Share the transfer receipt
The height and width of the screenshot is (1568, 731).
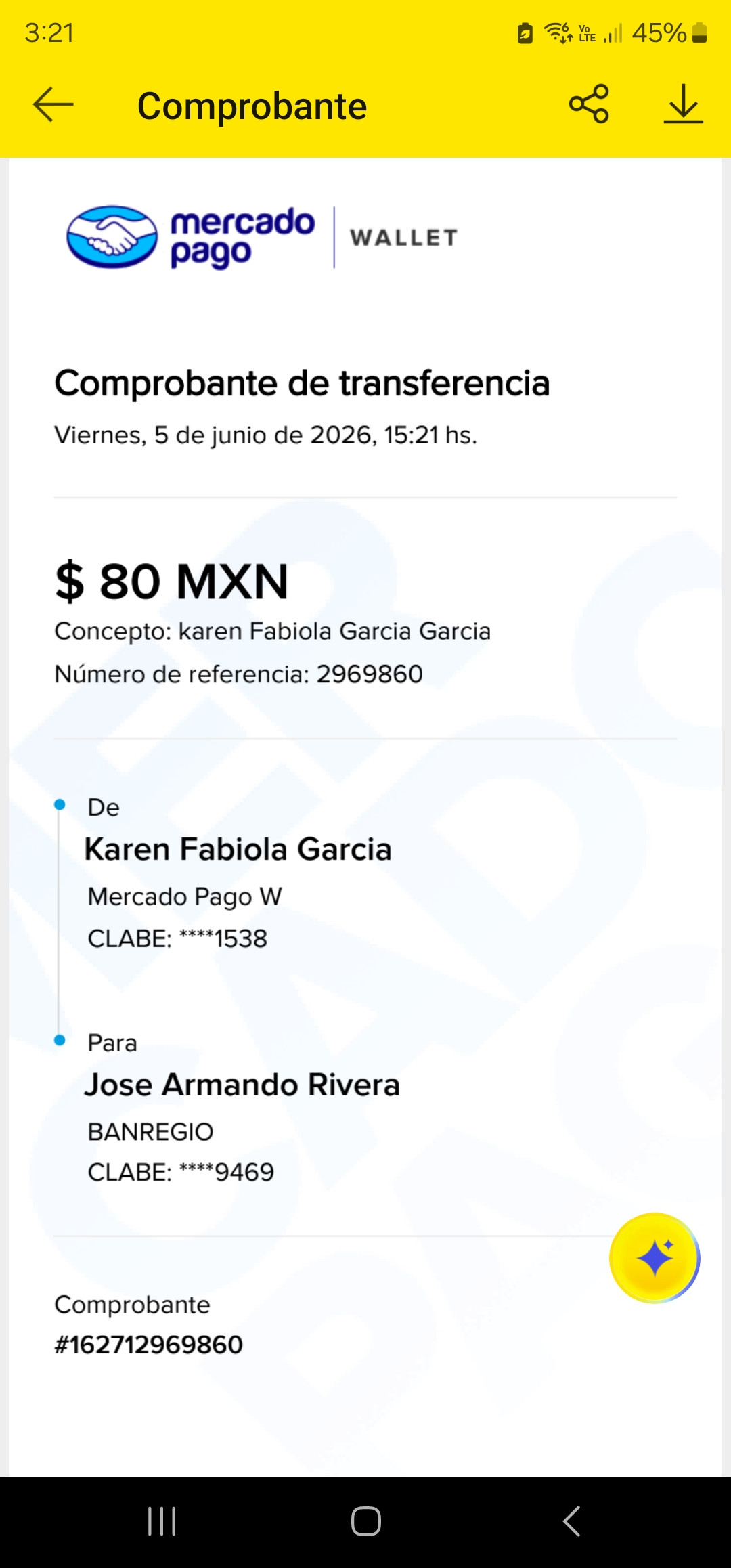click(x=589, y=104)
